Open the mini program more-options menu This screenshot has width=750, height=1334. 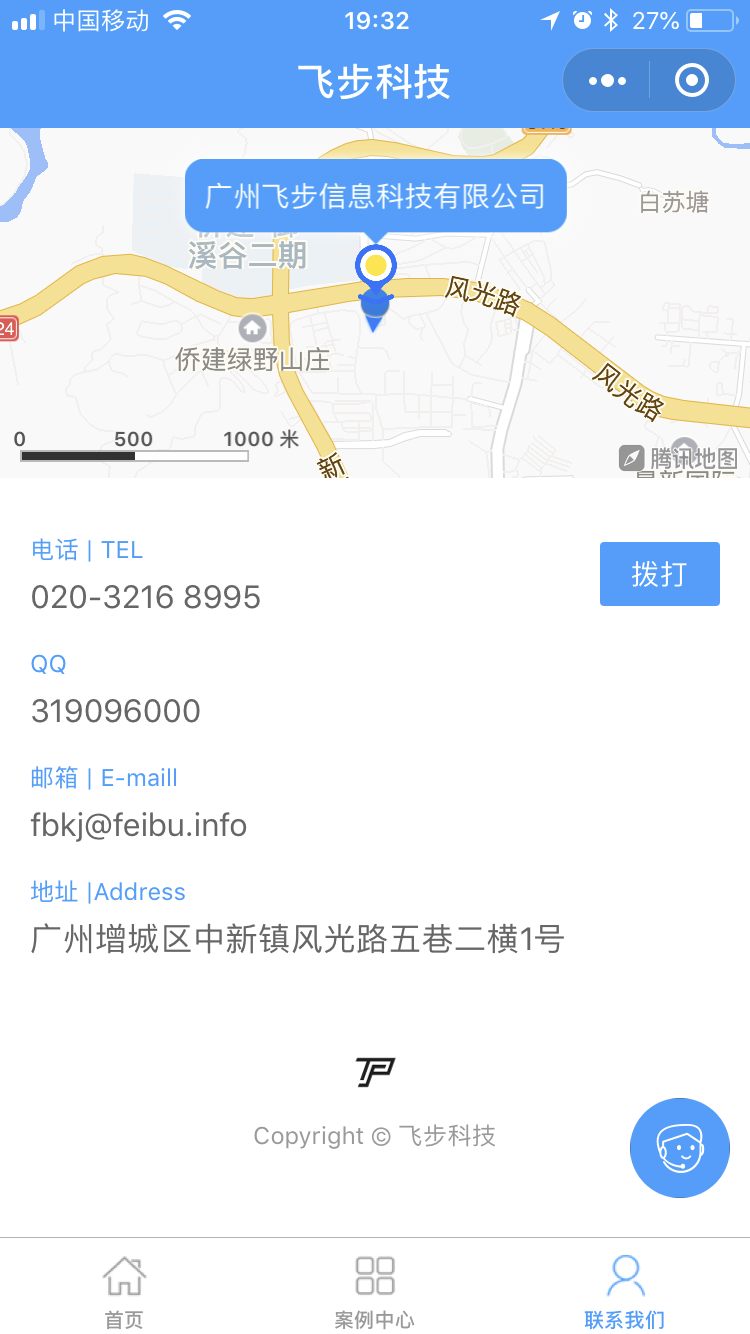607,80
